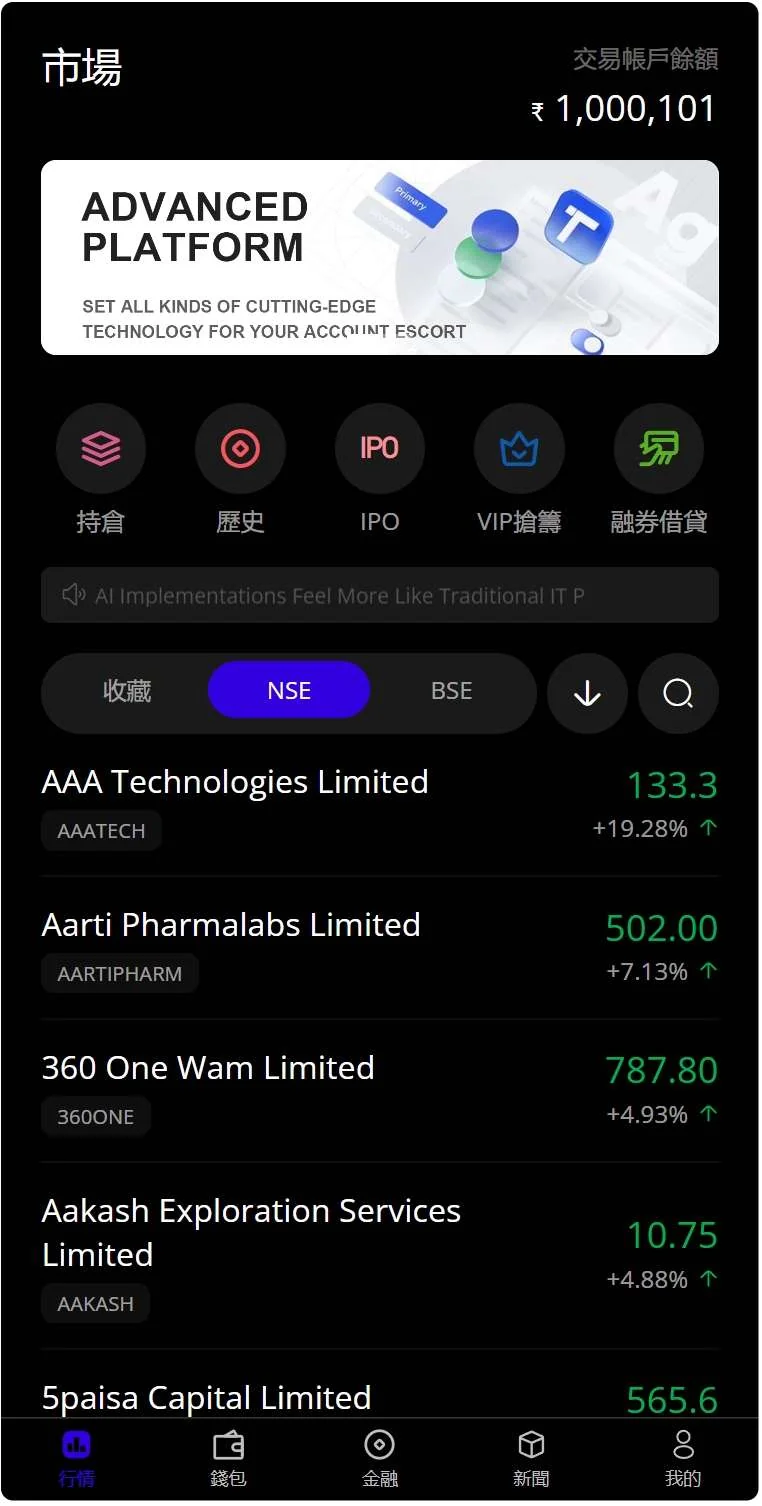Open the scrolling AI Implementations notice
The image size is (762, 1506).
[x=380, y=596]
